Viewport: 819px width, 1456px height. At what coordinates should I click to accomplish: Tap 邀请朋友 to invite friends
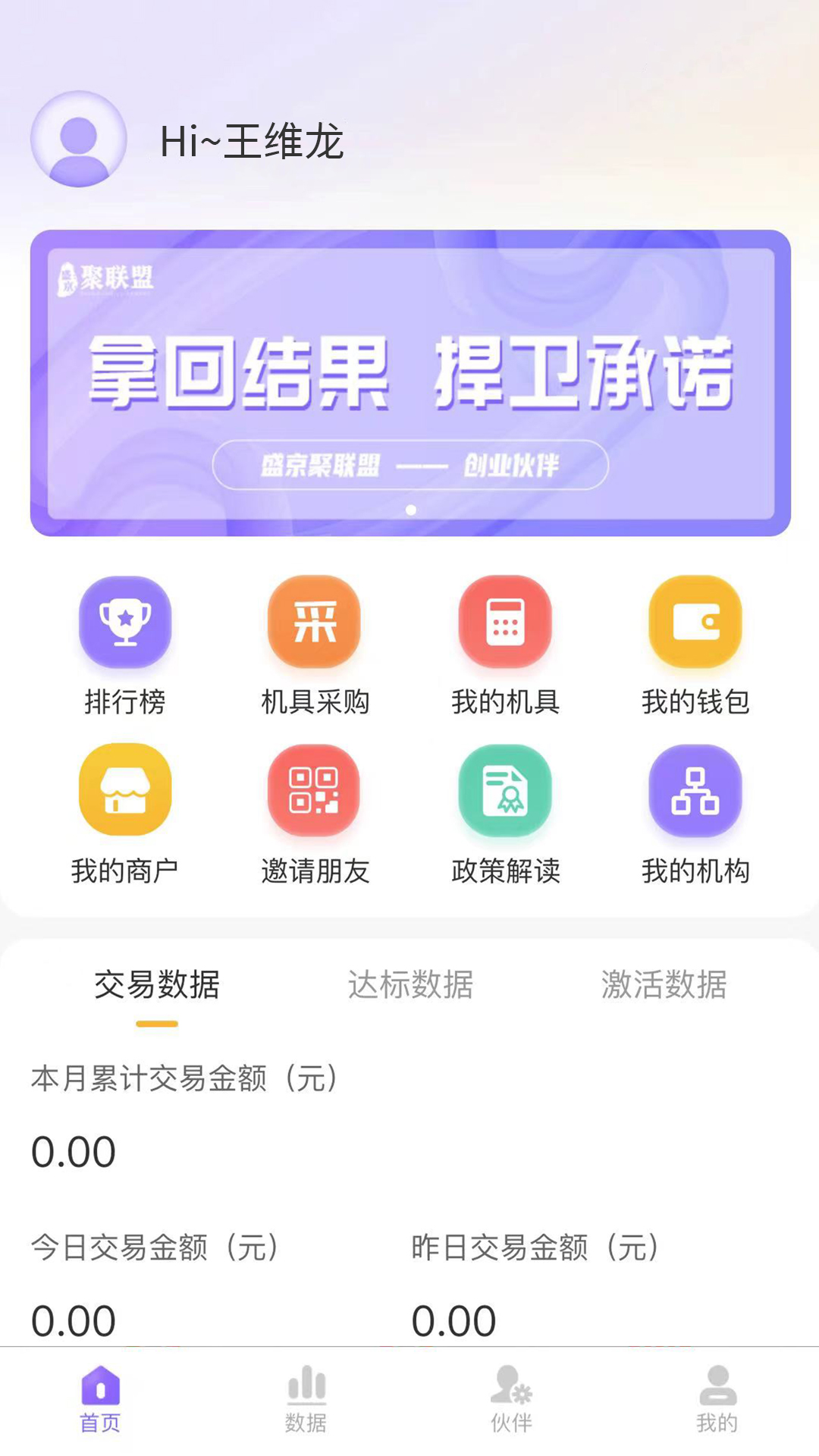pyautogui.click(x=315, y=814)
